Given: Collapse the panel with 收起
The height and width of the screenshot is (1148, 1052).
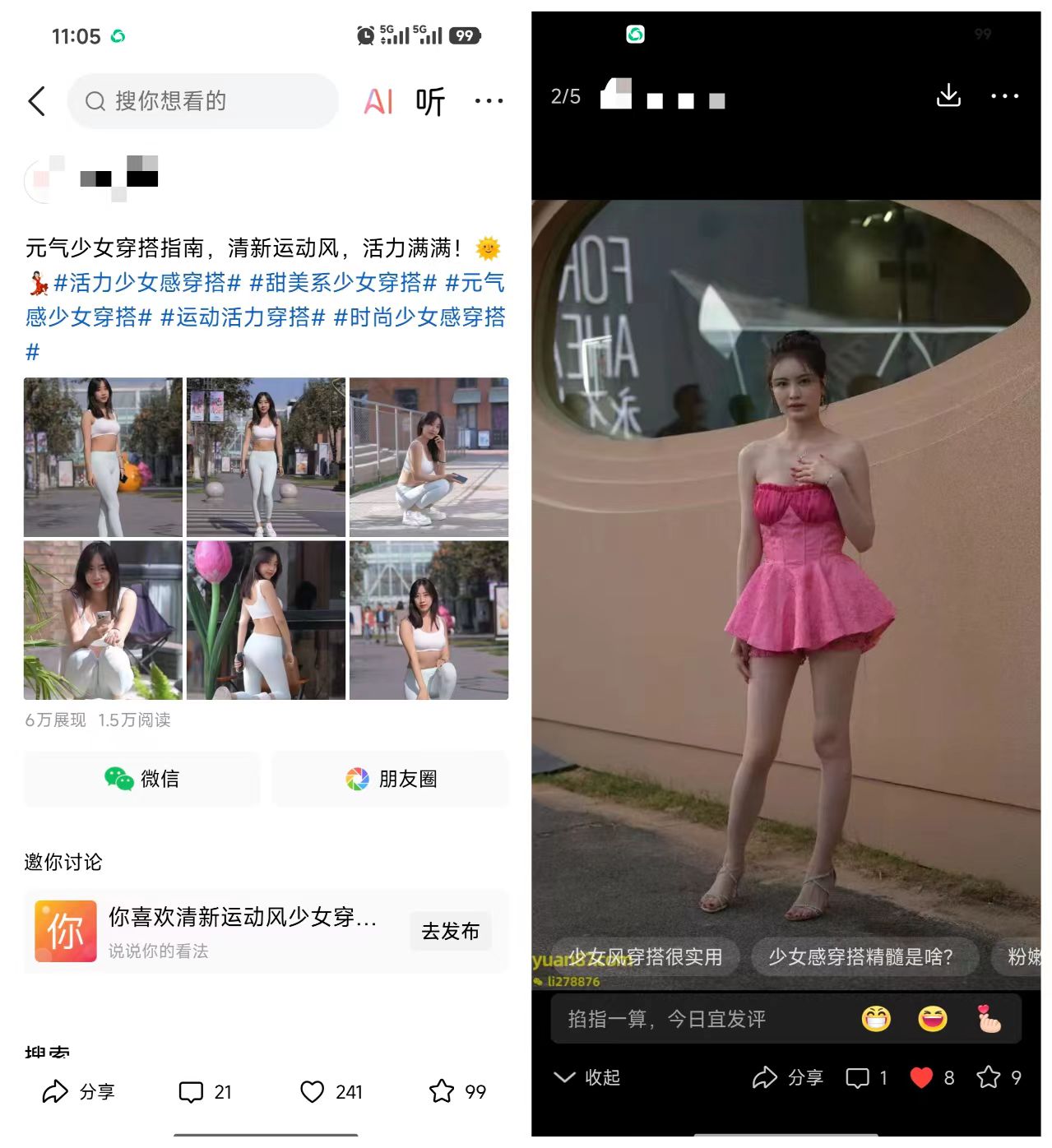Looking at the screenshot, I should coord(587,1077).
